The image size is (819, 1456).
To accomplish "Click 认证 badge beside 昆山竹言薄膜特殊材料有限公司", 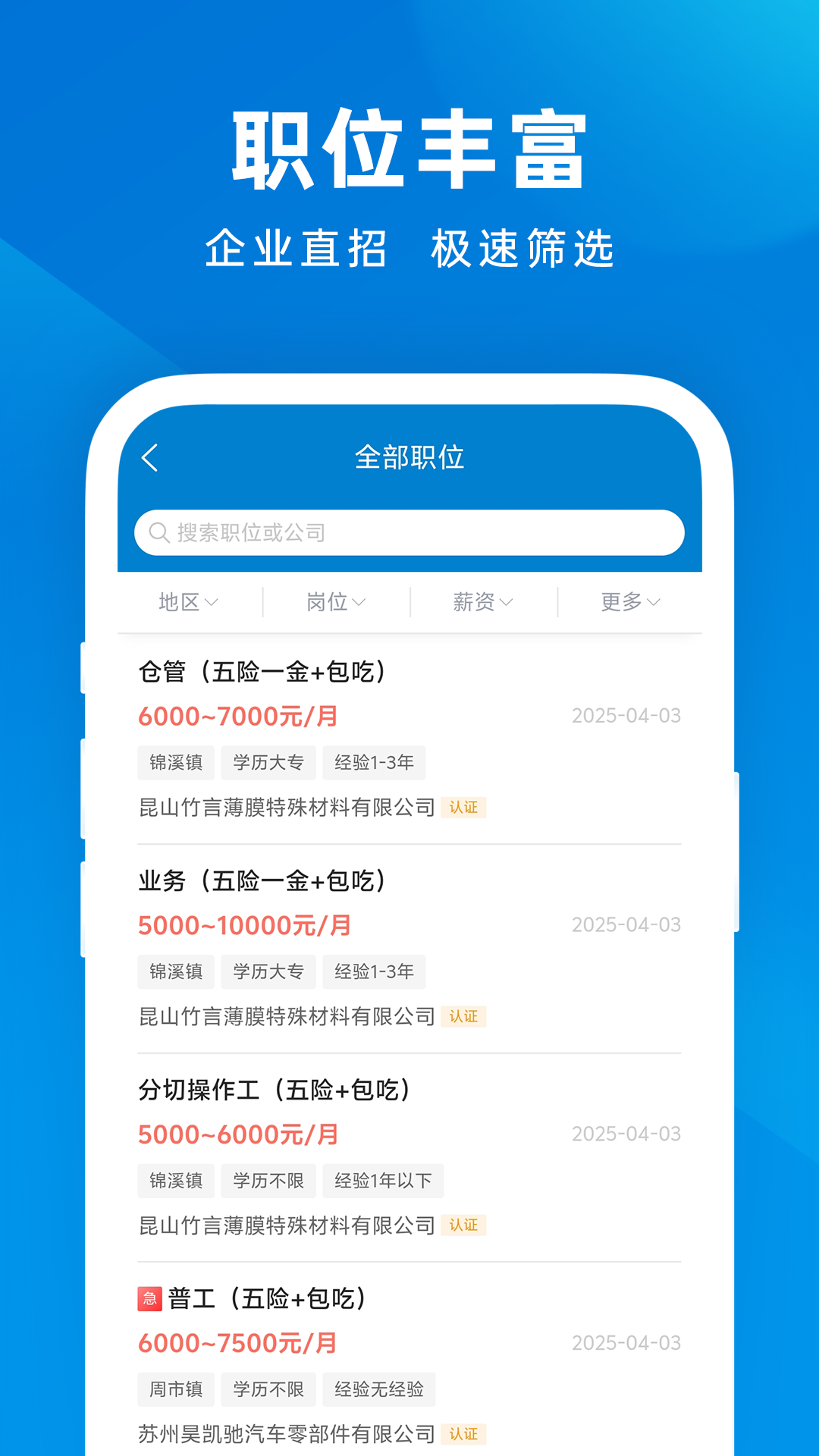I will click(x=464, y=808).
